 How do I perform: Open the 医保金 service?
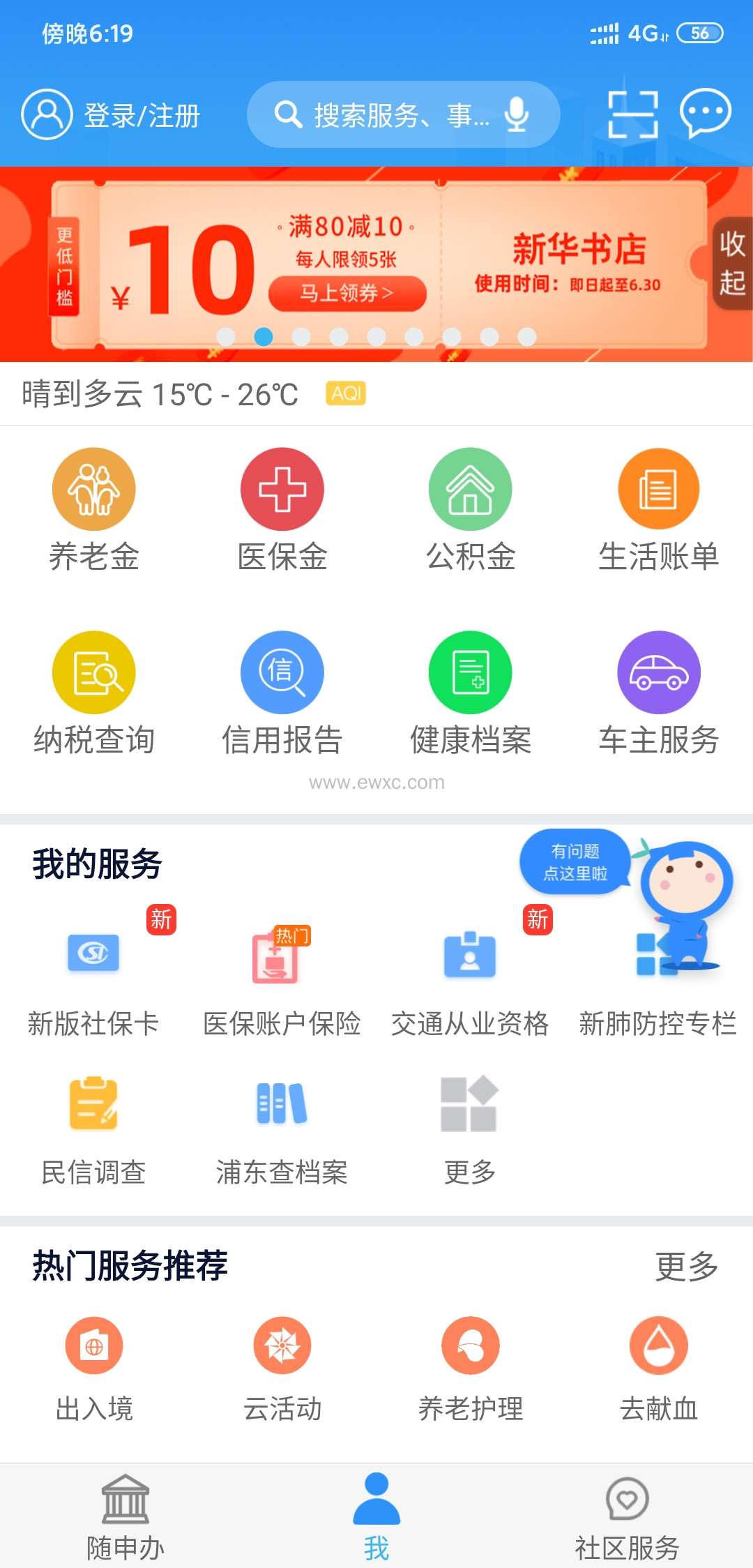coord(282,511)
